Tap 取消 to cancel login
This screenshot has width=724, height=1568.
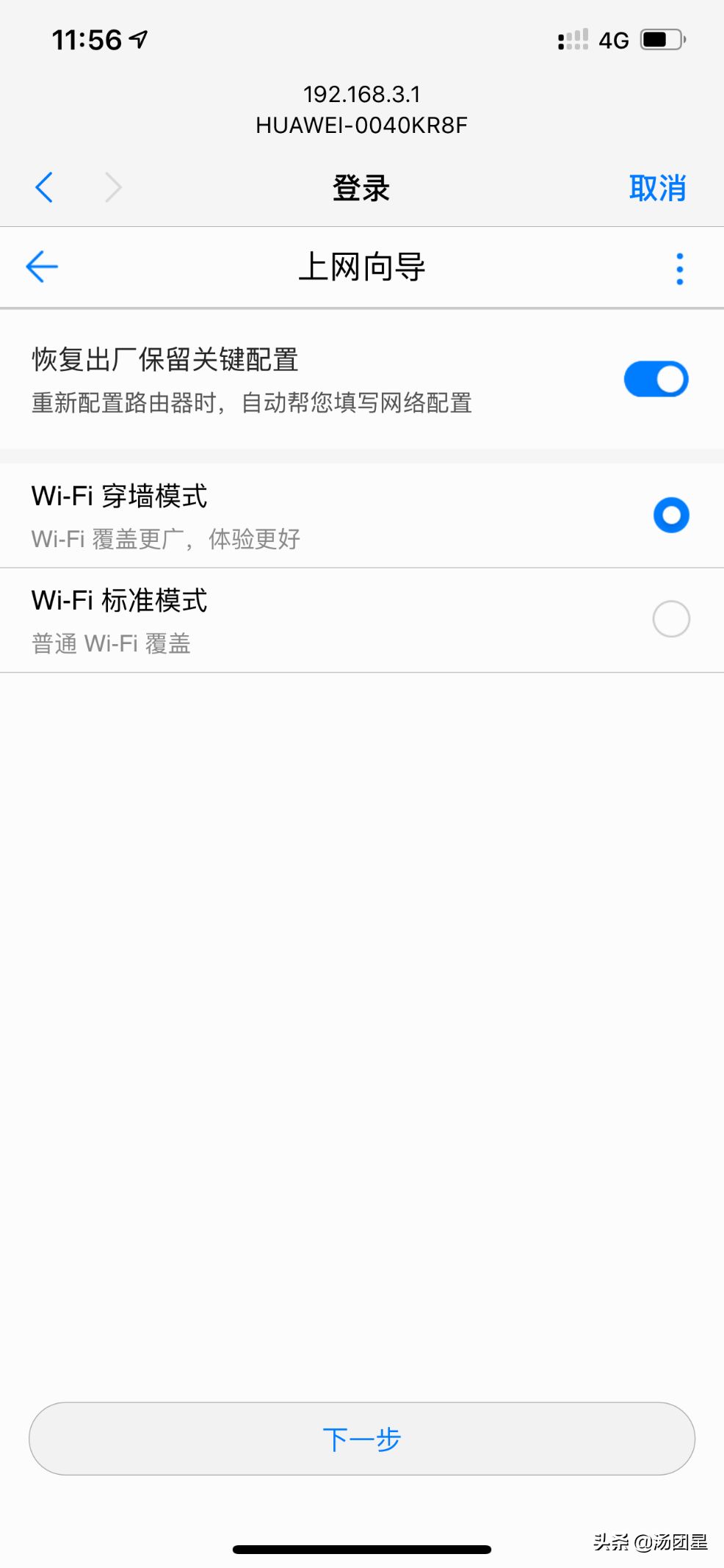(657, 188)
